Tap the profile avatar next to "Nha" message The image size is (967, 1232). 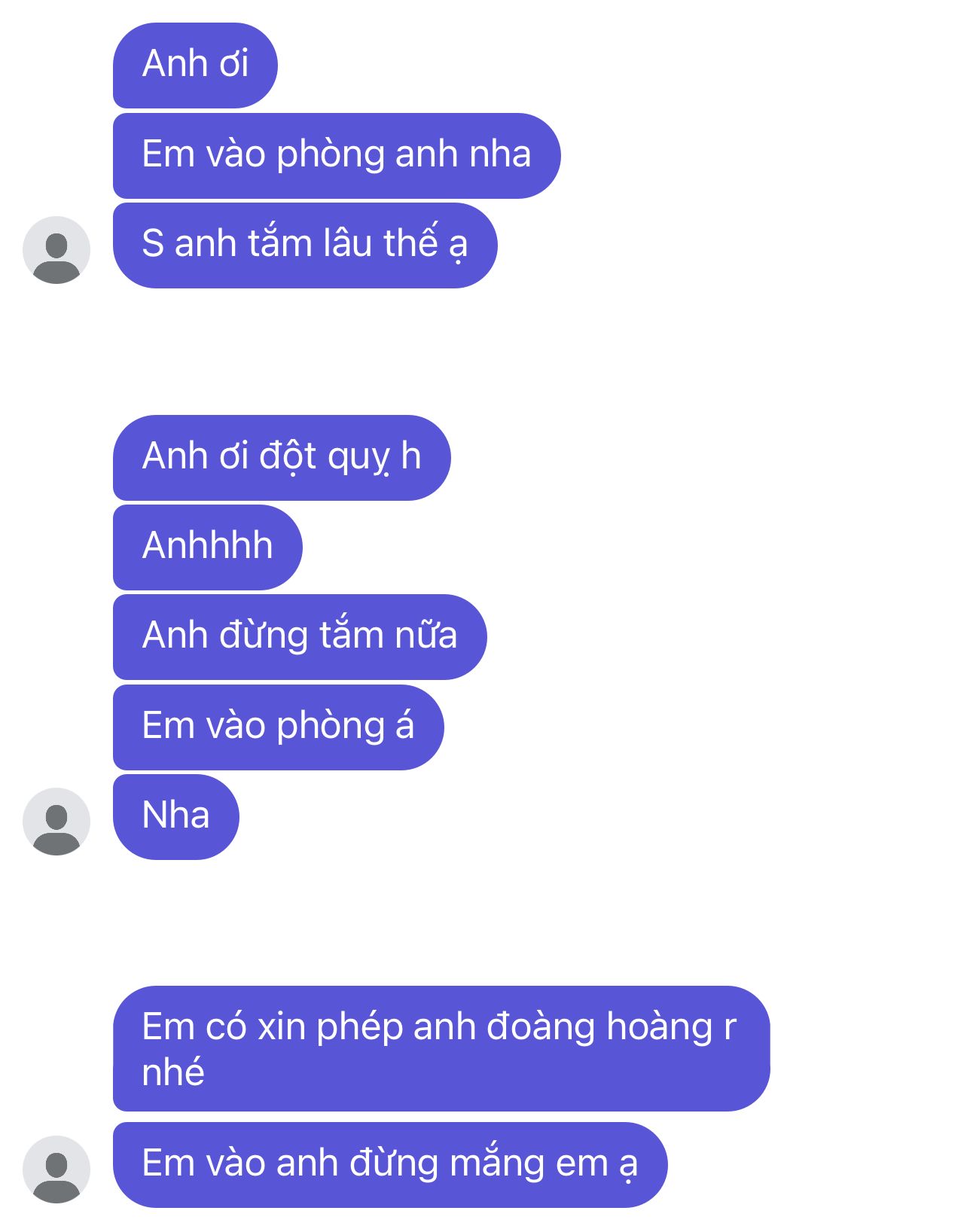point(56,822)
